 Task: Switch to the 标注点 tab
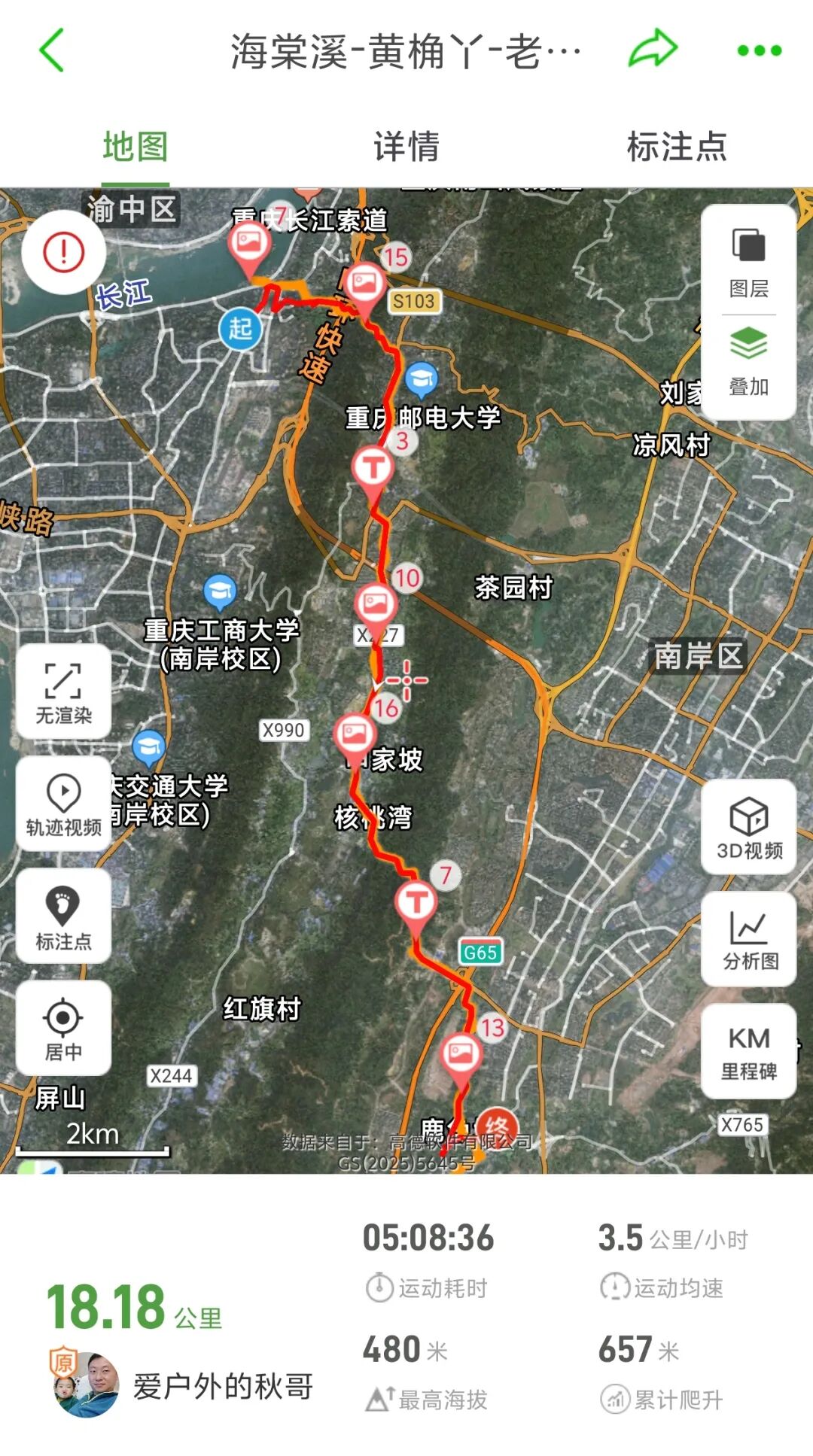pos(677,146)
